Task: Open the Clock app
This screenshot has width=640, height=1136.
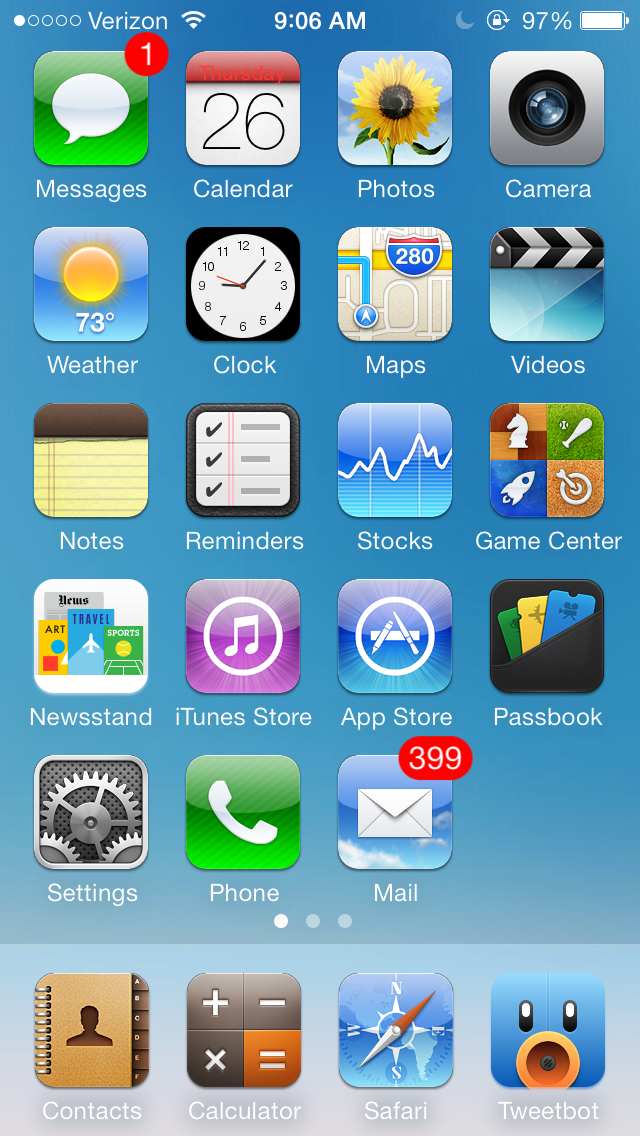Action: [243, 285]
